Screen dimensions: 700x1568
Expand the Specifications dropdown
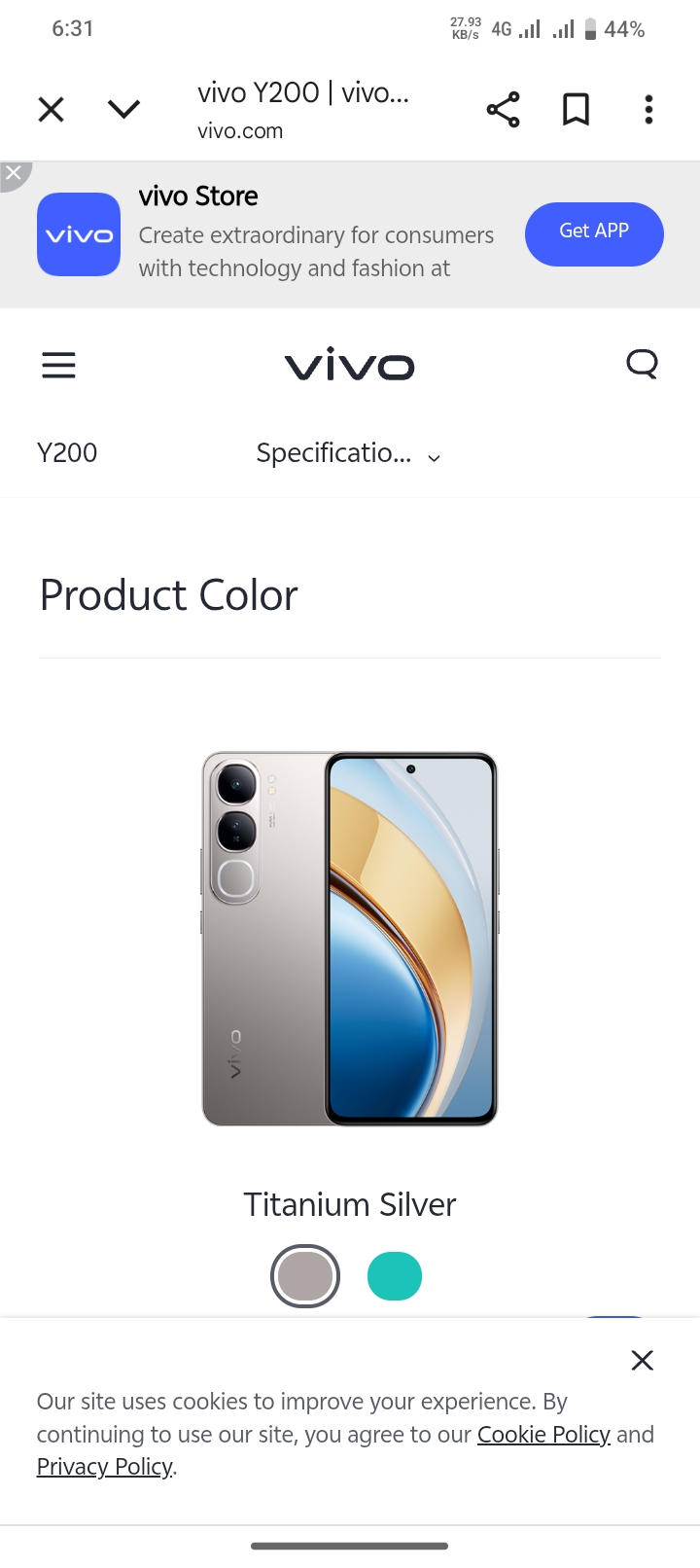pos(348,453)
